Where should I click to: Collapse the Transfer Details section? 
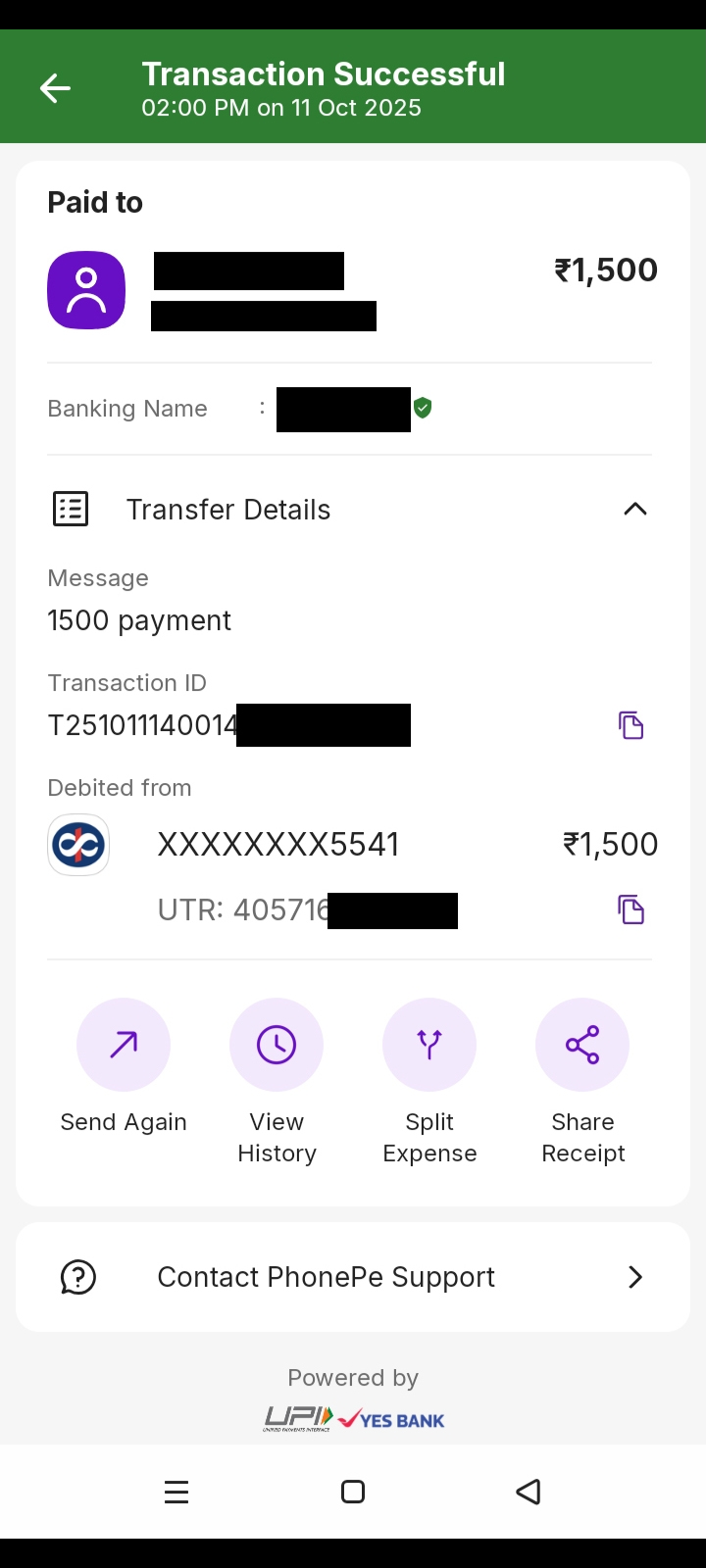point(634,509)
